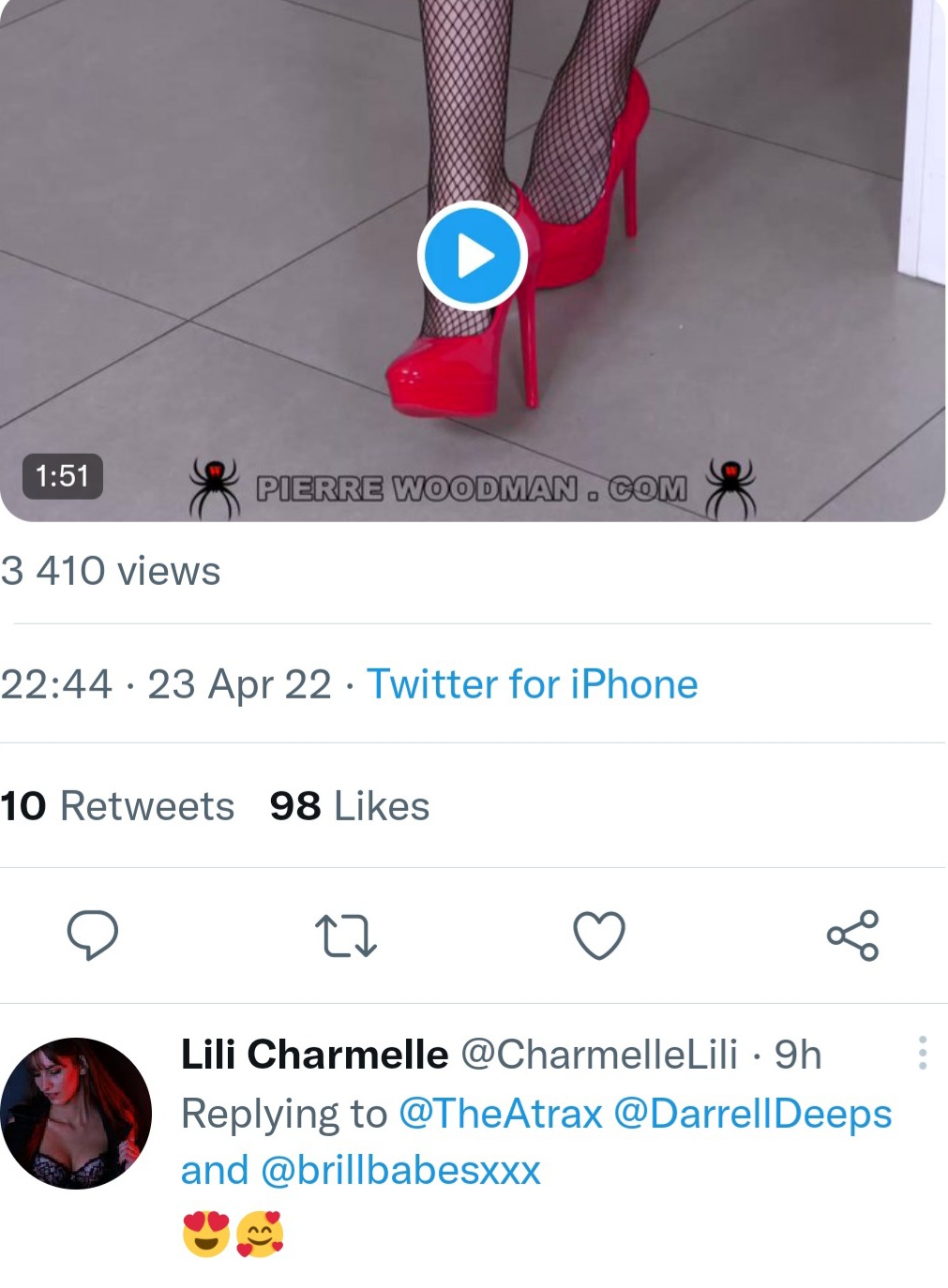Open Lili Charmelle's profile picture
This screenshot has height=1288, width=948.
point(76,1113)
